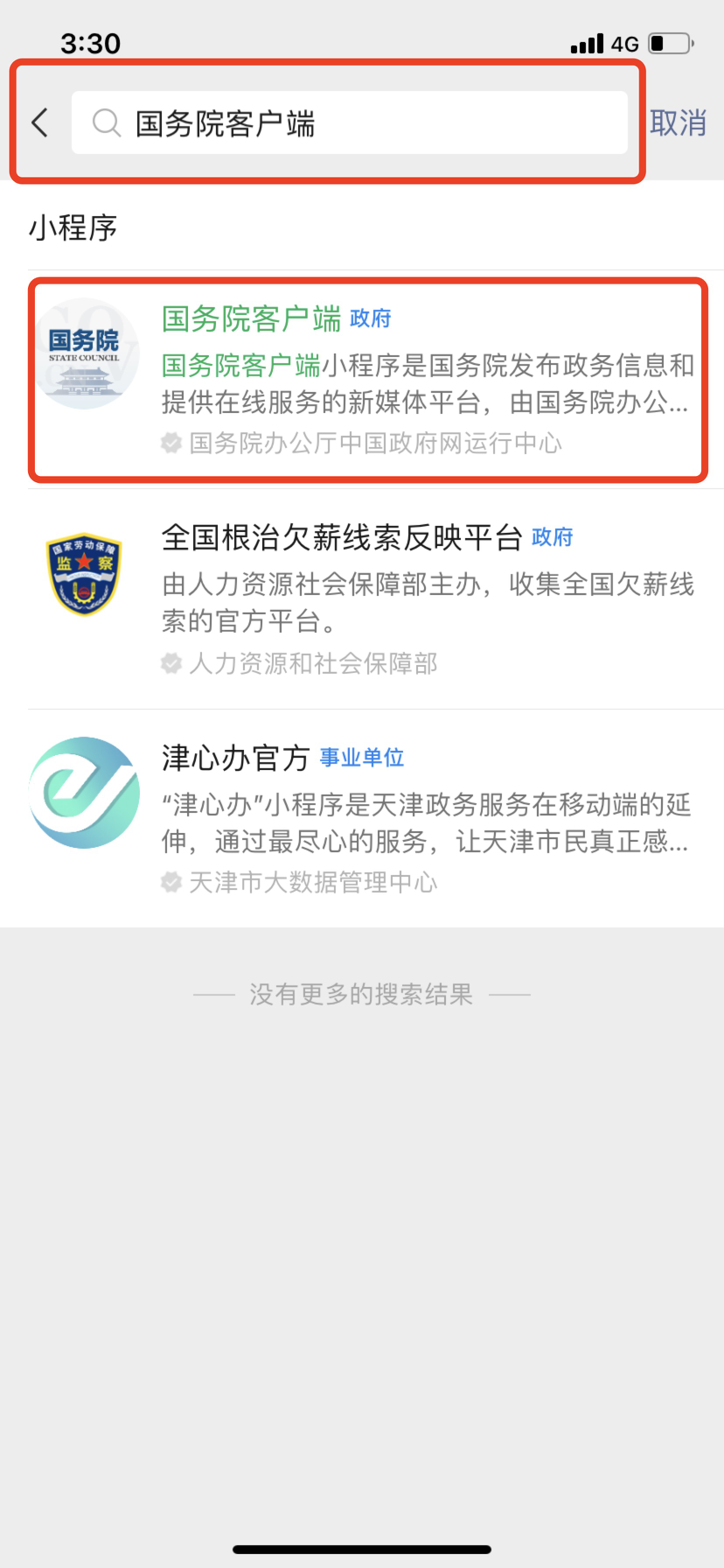Open 全国根治欠薪线索反映平台 result
The height and width of the screenshot is (1568, 724).
[367, 598]
